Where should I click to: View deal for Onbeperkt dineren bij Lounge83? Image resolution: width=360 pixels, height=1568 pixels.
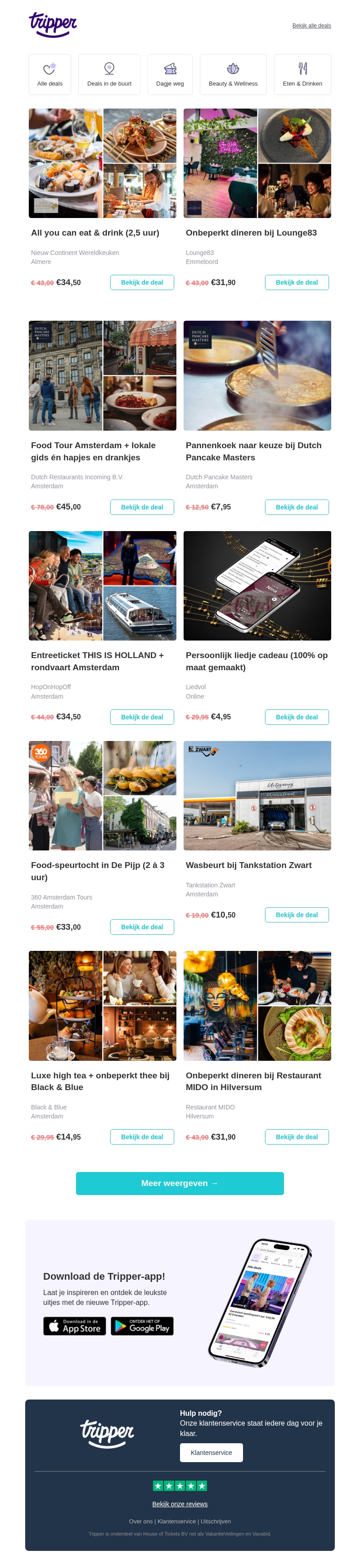tap(296, 282)
